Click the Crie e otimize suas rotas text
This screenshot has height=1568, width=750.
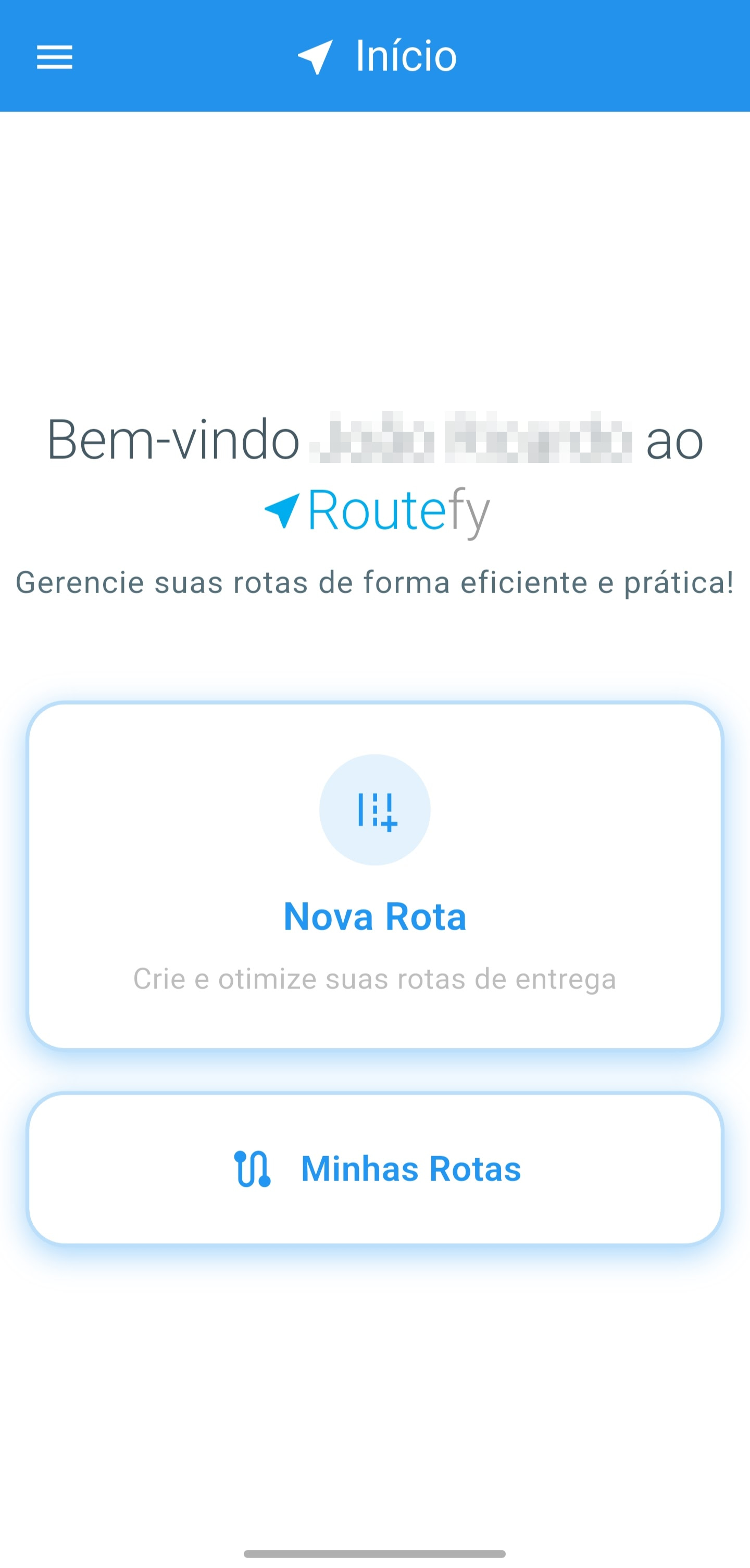[375, 979]
